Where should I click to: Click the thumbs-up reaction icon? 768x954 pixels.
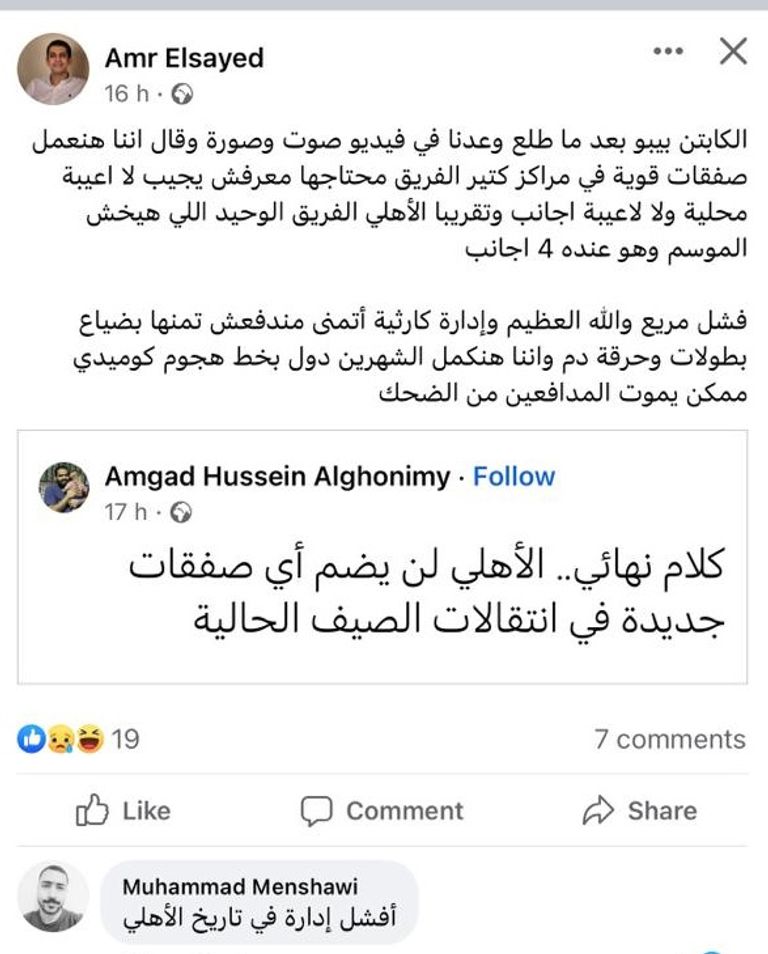point(32,736)
